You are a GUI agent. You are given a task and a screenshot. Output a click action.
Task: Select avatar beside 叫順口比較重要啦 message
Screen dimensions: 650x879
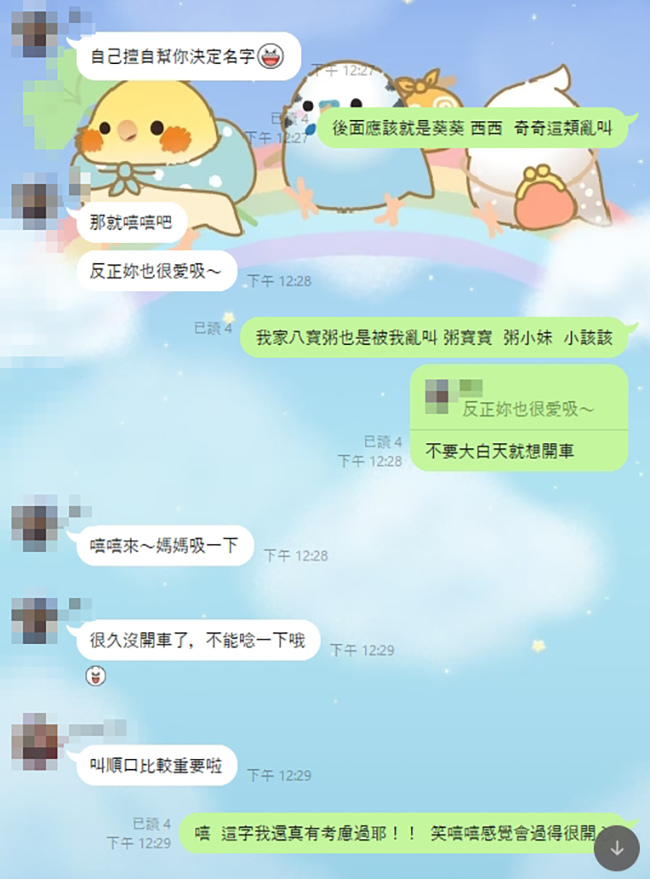35,742
